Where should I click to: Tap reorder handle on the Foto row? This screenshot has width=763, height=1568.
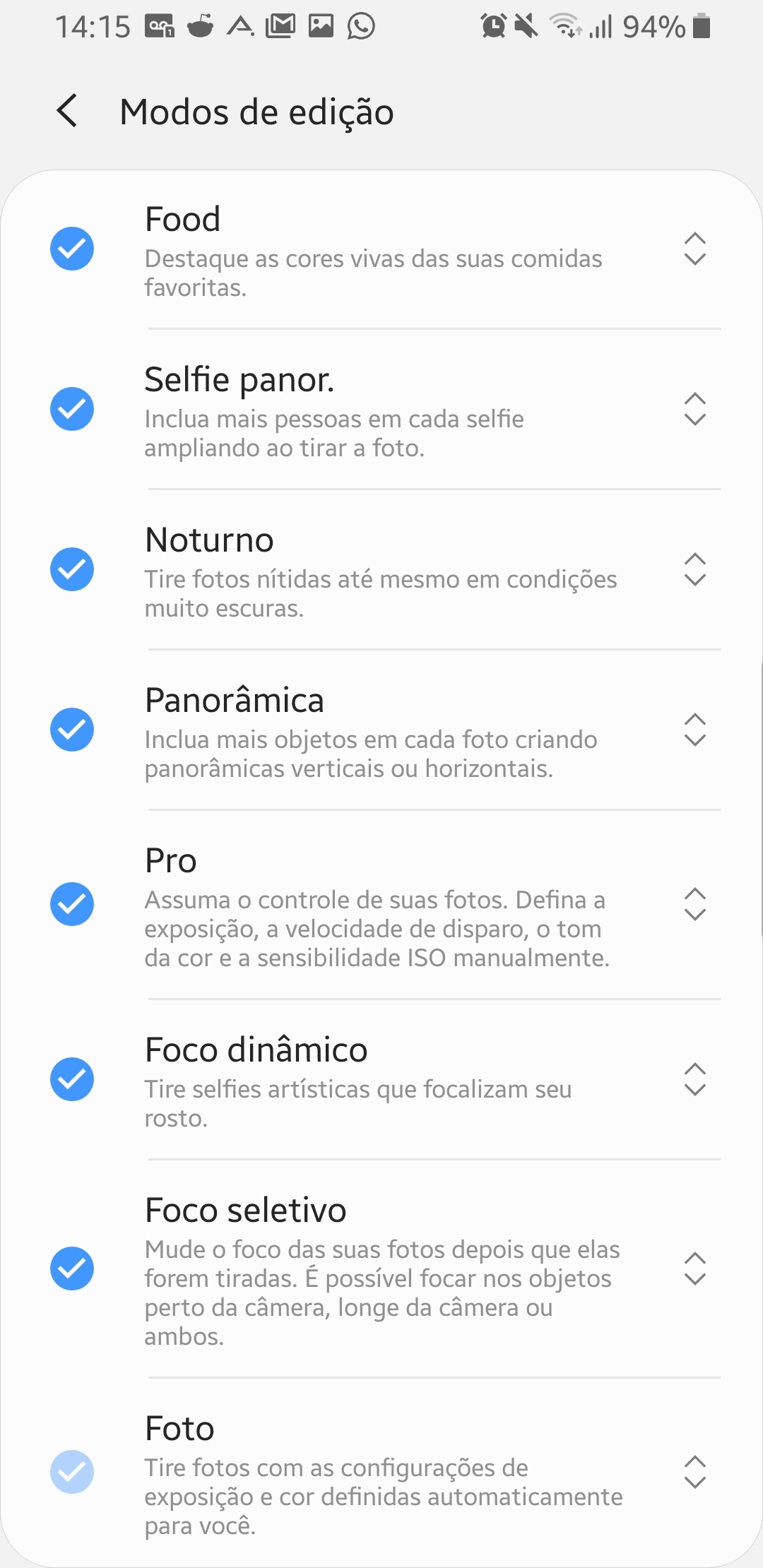point(695,1472)
